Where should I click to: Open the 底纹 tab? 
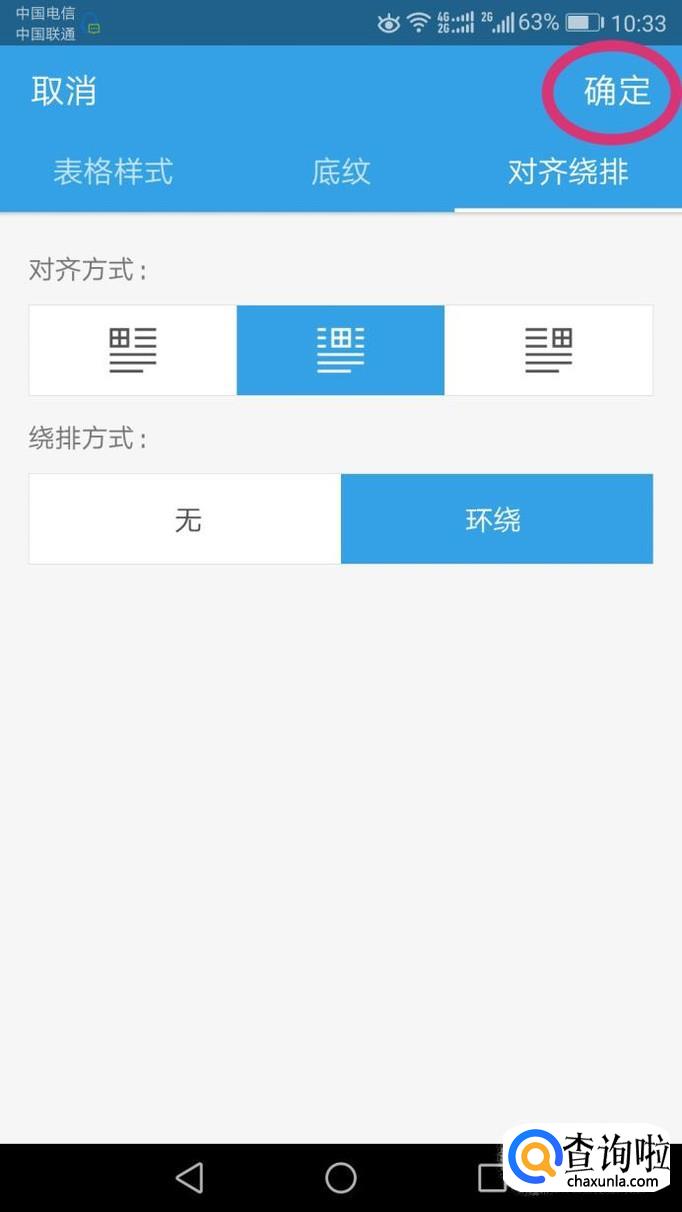click(x=341, y=172)
